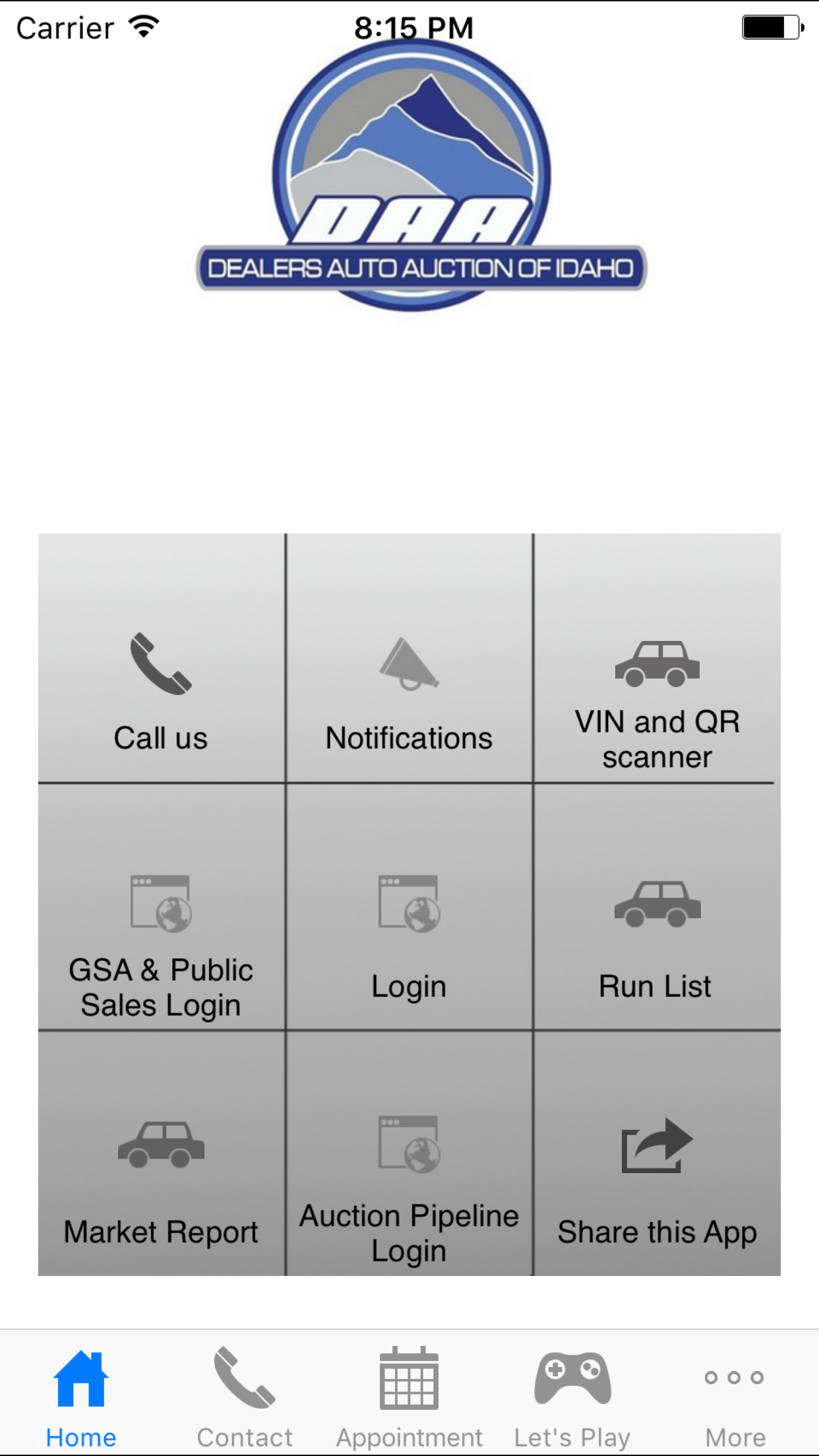This screenshot has width=819, height=1456.
Task: Share this App
Action: [x=657, y=1153]
